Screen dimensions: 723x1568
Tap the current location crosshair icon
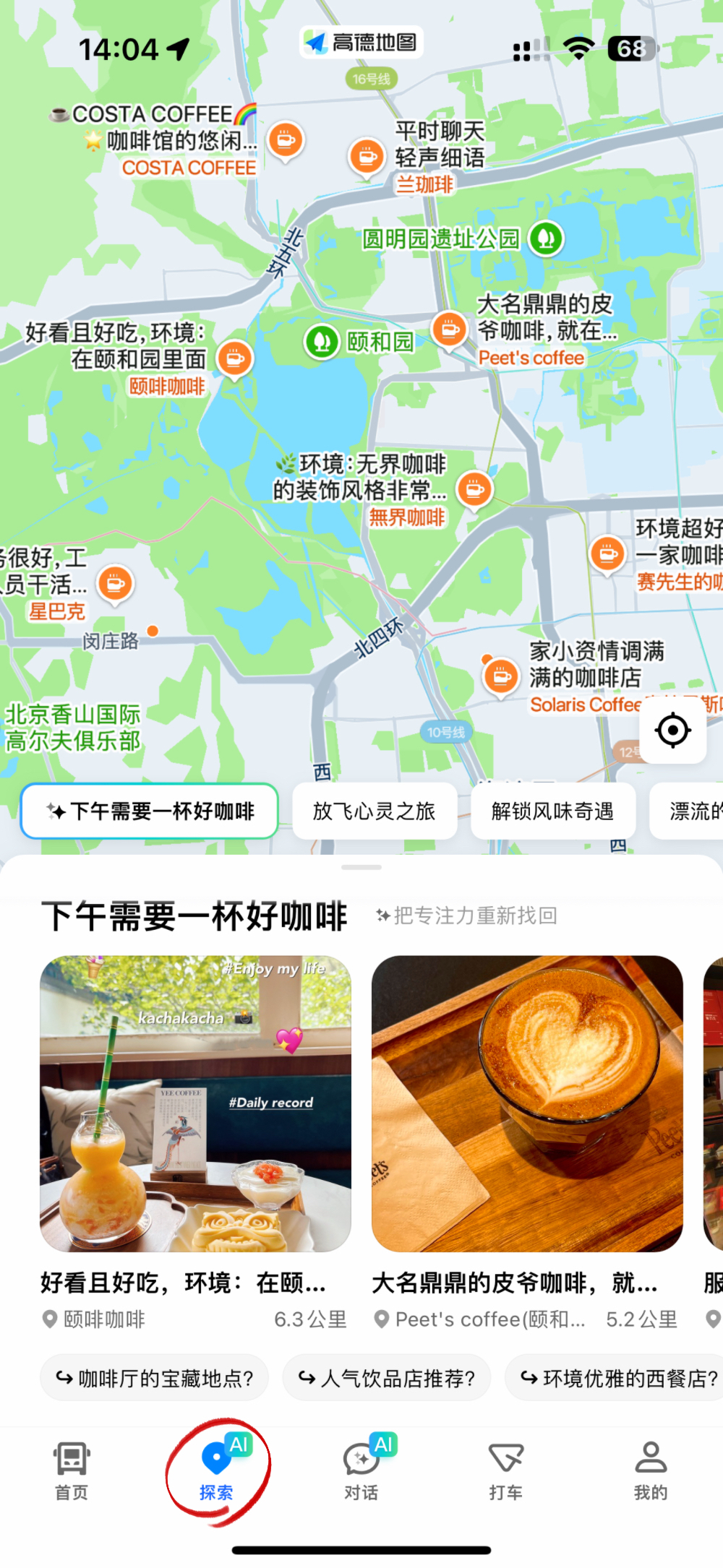(672, 731)
